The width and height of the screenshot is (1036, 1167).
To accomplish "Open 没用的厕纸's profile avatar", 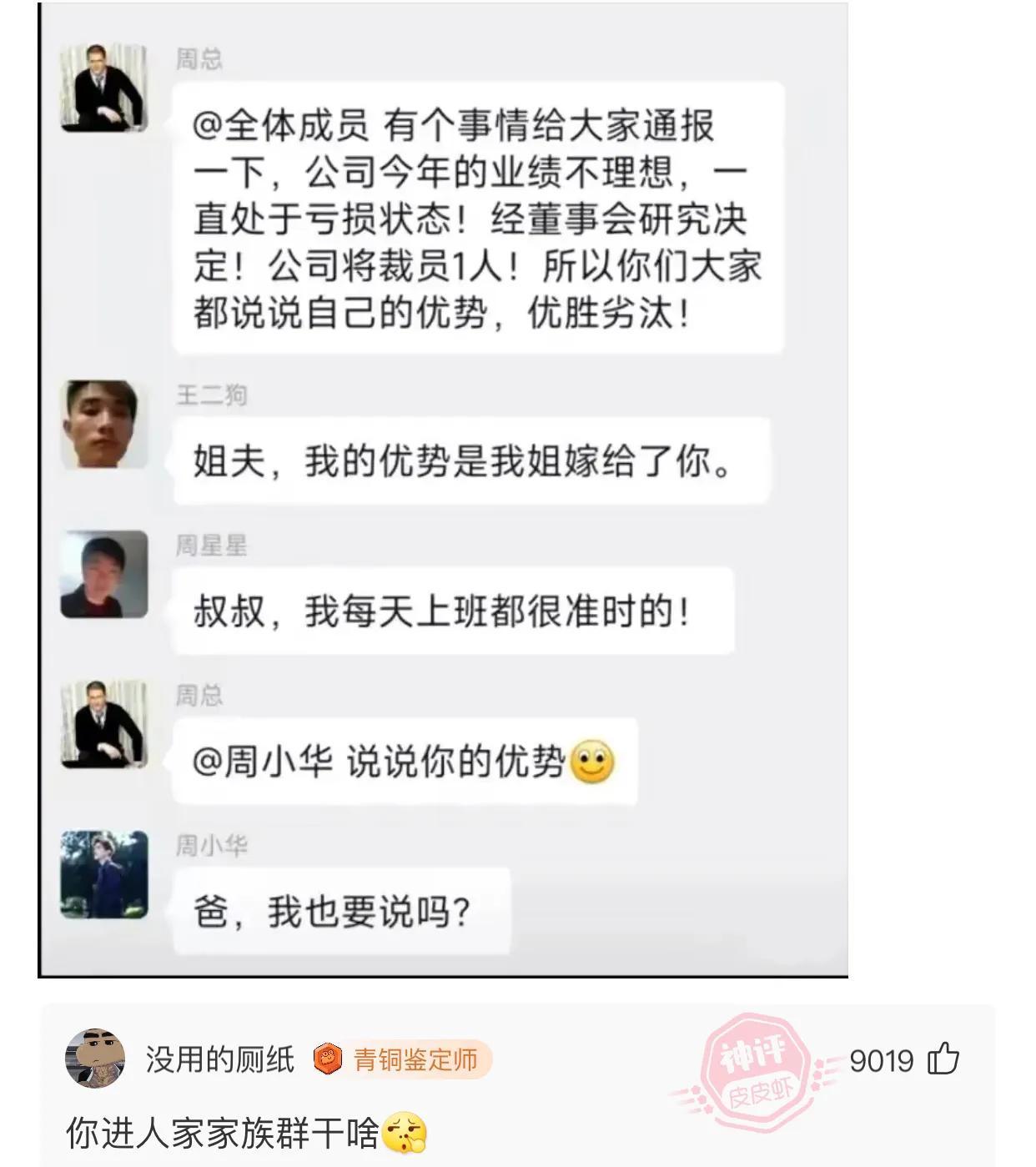I will pos(95,1059).
